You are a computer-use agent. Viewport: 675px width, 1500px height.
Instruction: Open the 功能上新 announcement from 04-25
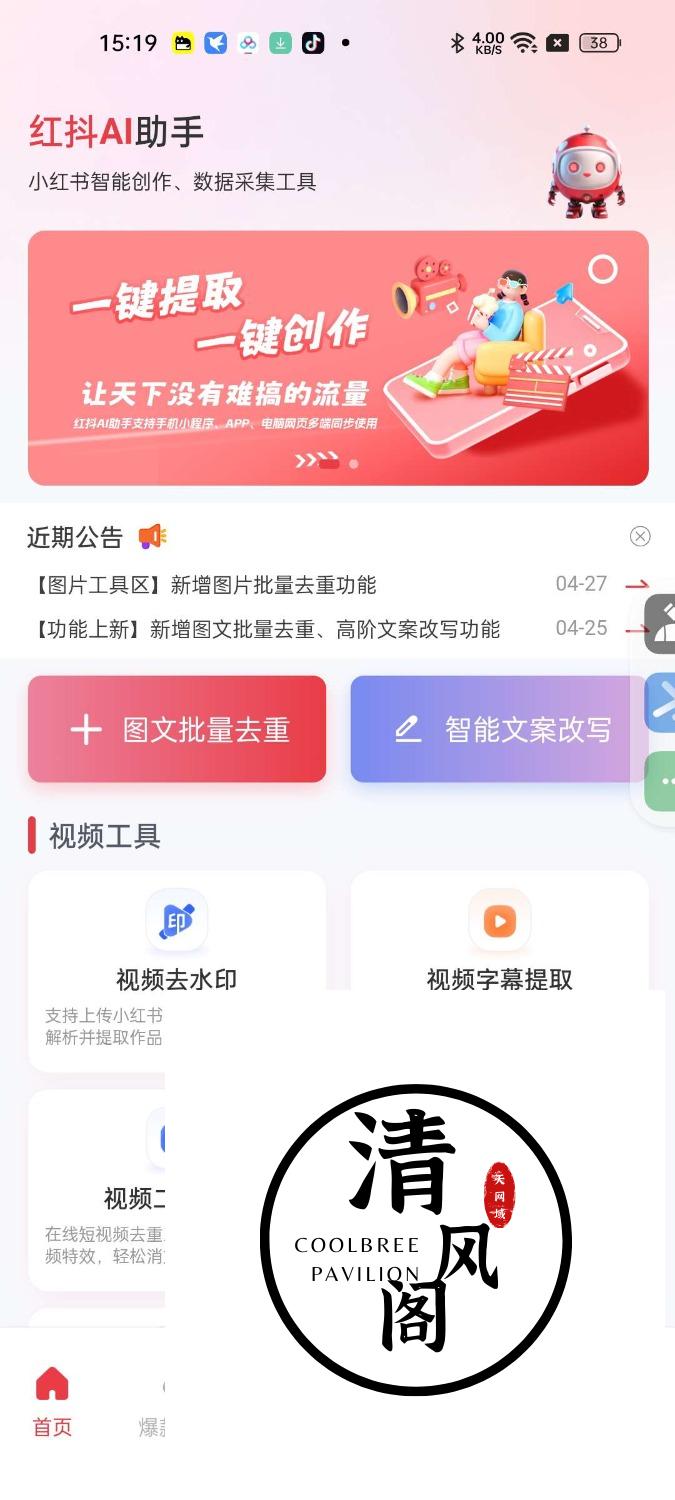tap(338, 629)
